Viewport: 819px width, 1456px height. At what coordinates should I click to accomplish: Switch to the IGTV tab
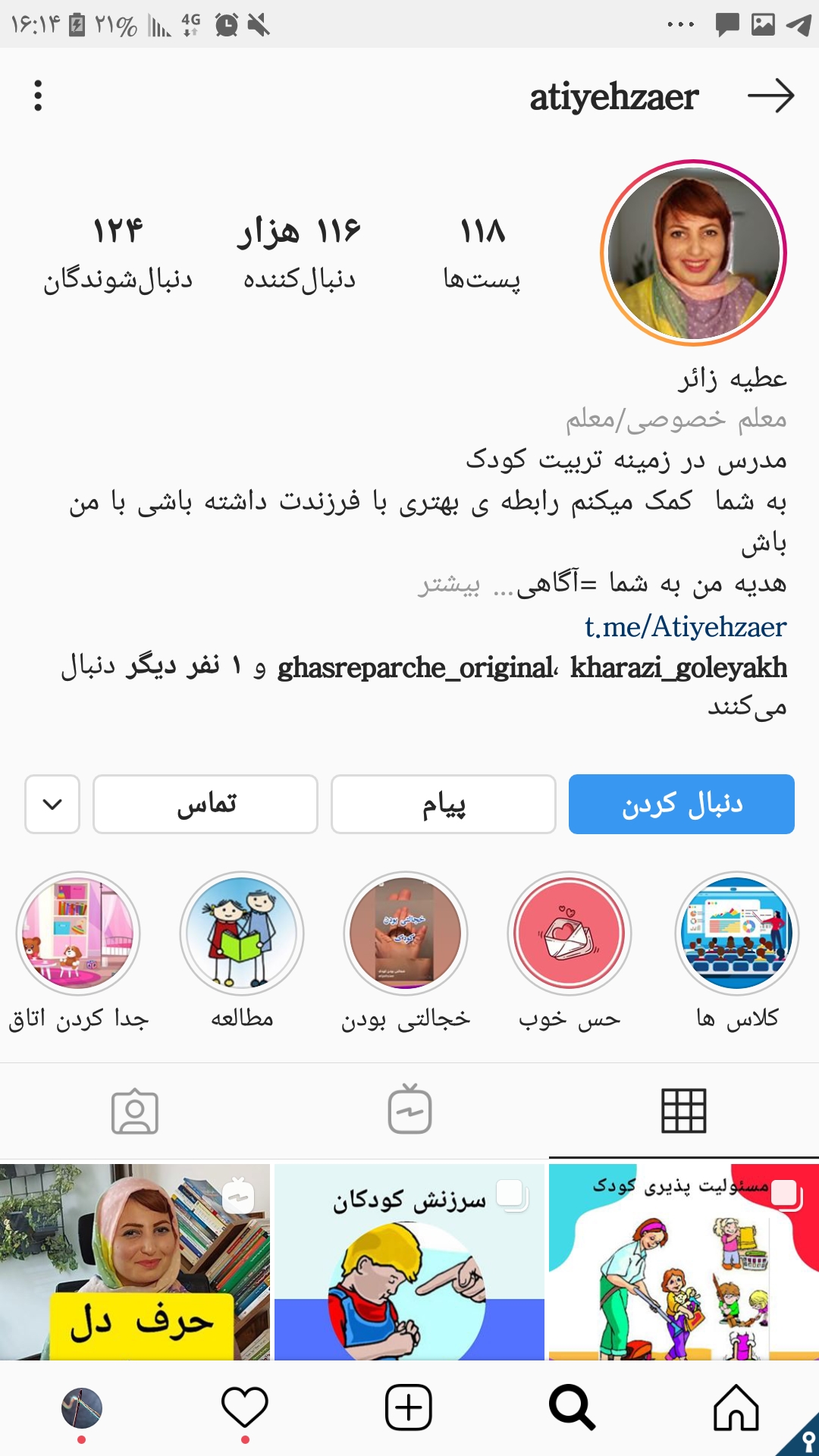pos(409,1111)
